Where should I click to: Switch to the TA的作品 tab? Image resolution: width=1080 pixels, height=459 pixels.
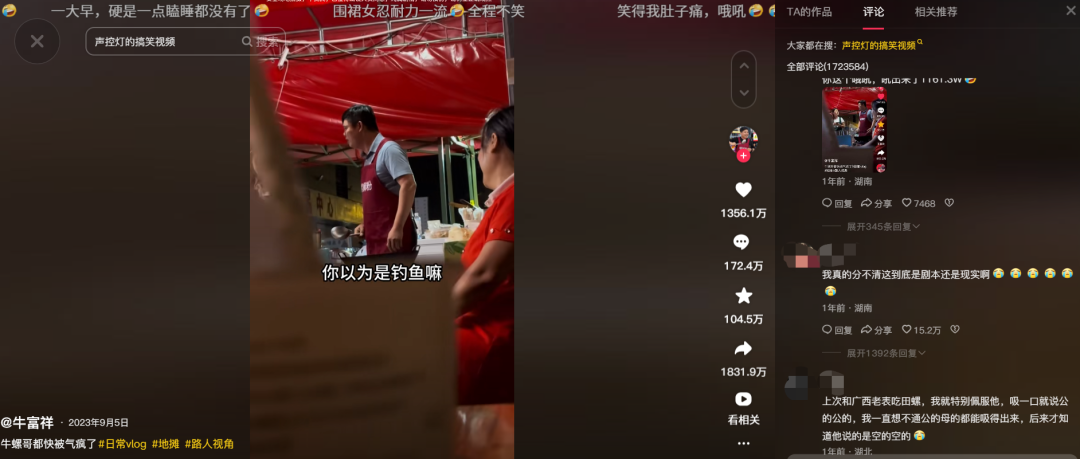(x=809, y=12)
